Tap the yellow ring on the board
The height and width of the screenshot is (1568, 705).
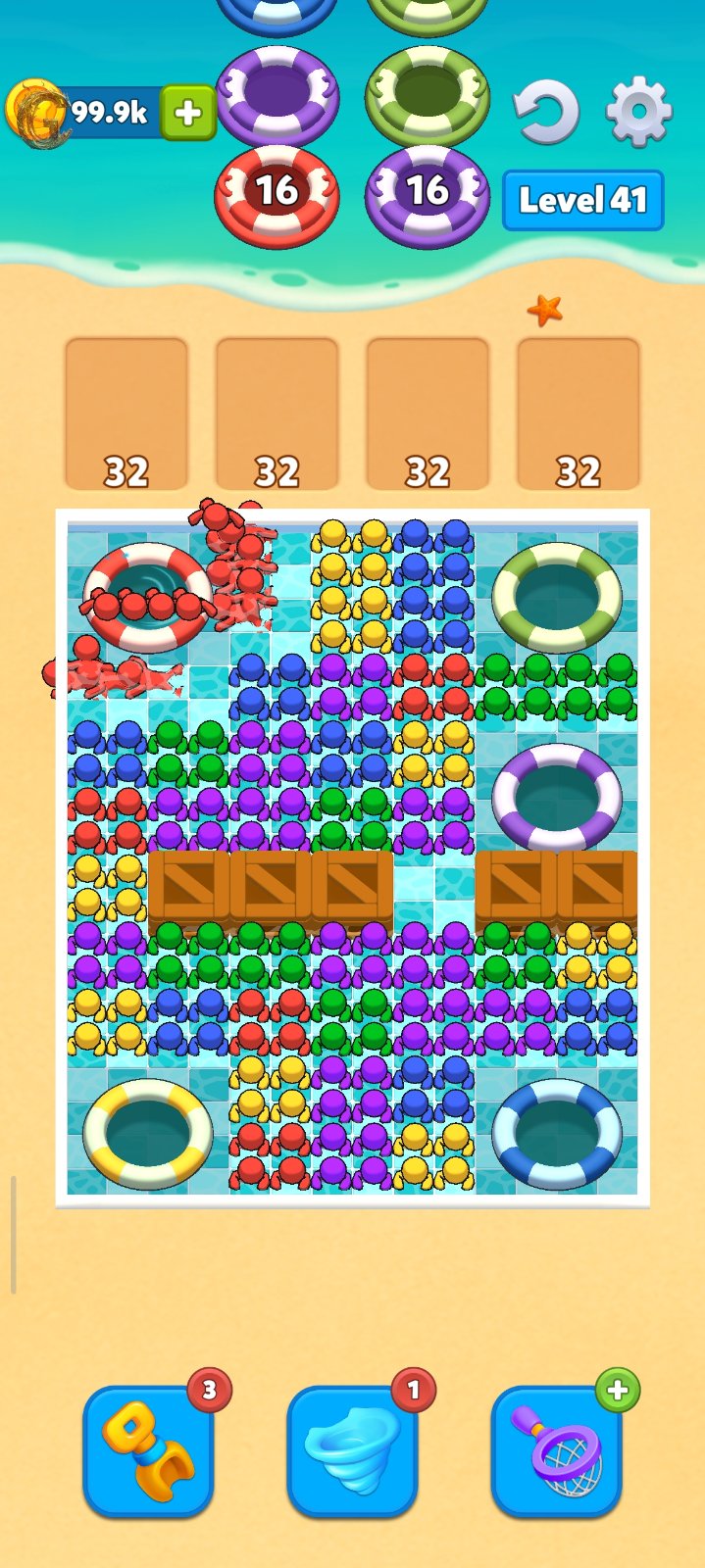click(148, 1134)
